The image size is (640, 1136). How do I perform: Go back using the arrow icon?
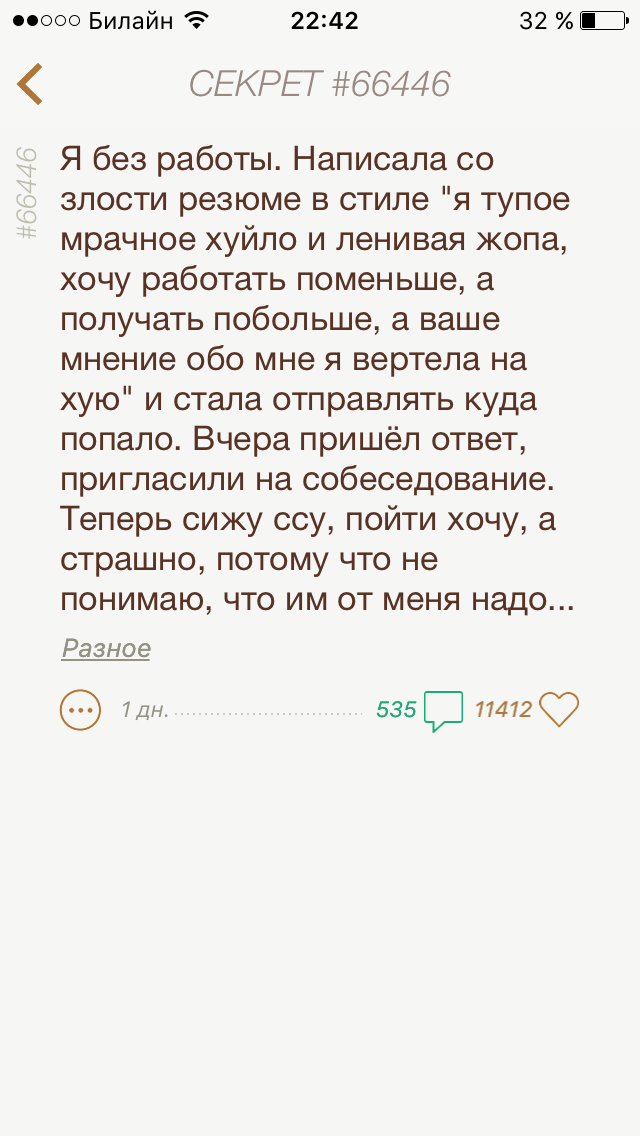pos(30,84)
